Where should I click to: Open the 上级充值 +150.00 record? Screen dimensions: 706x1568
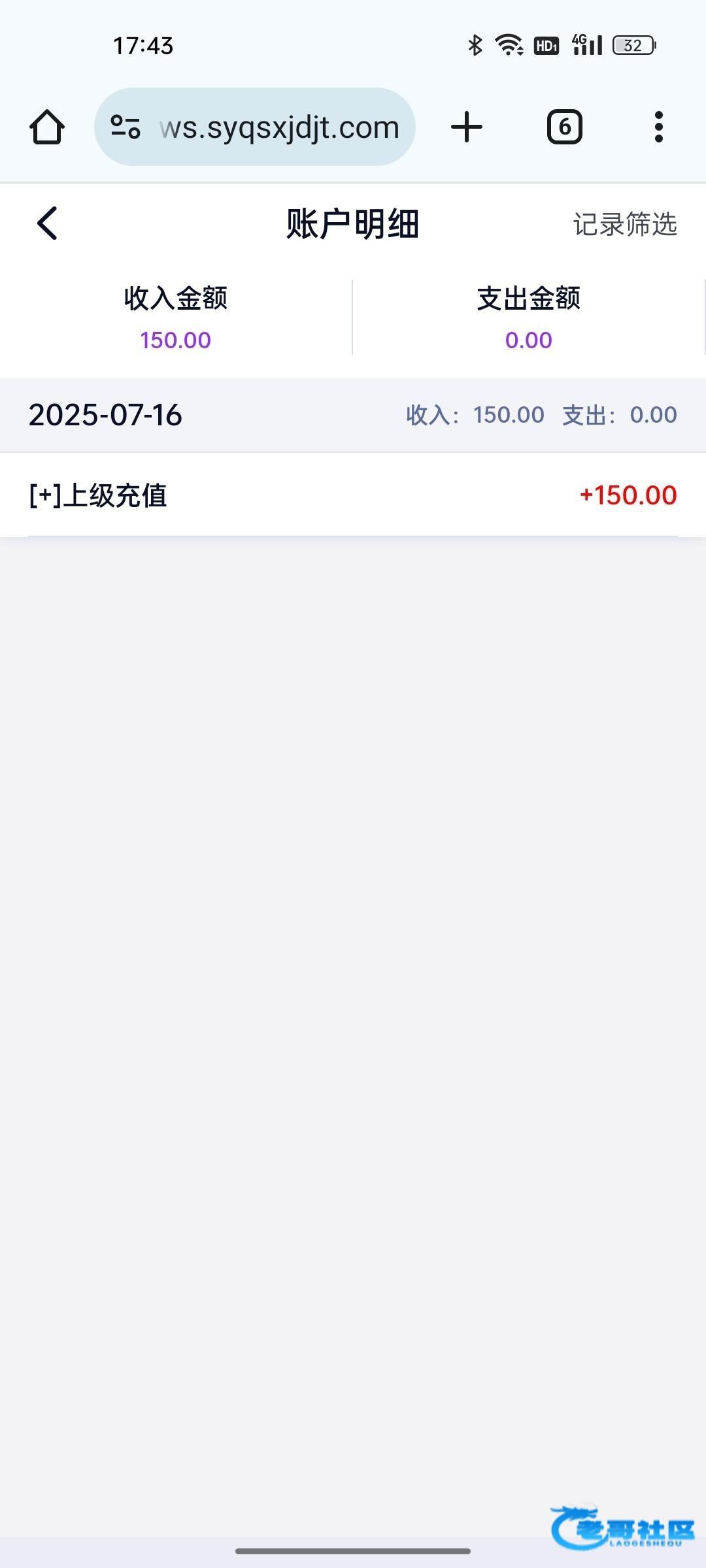(x=353, y=495)
